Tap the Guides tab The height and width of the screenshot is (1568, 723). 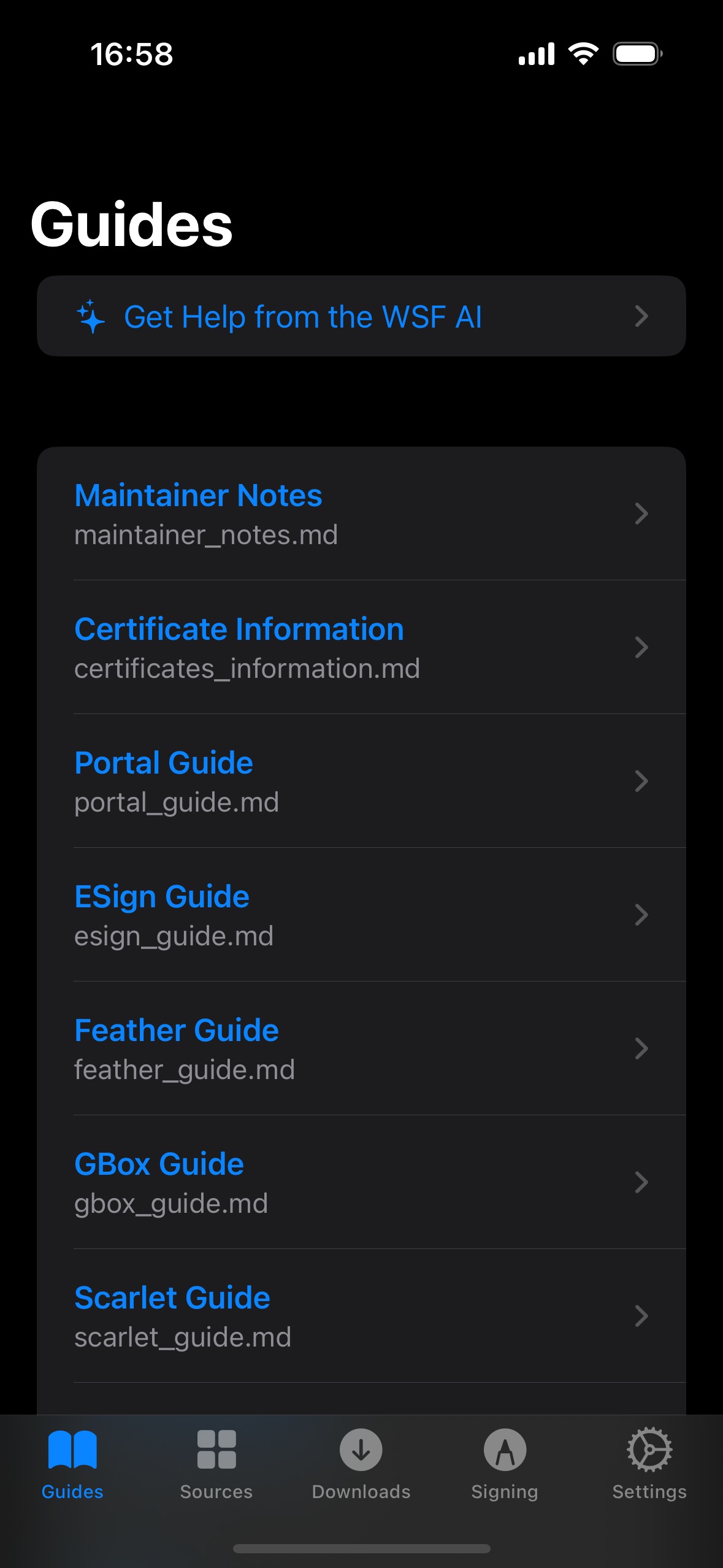coord(72,1464)
